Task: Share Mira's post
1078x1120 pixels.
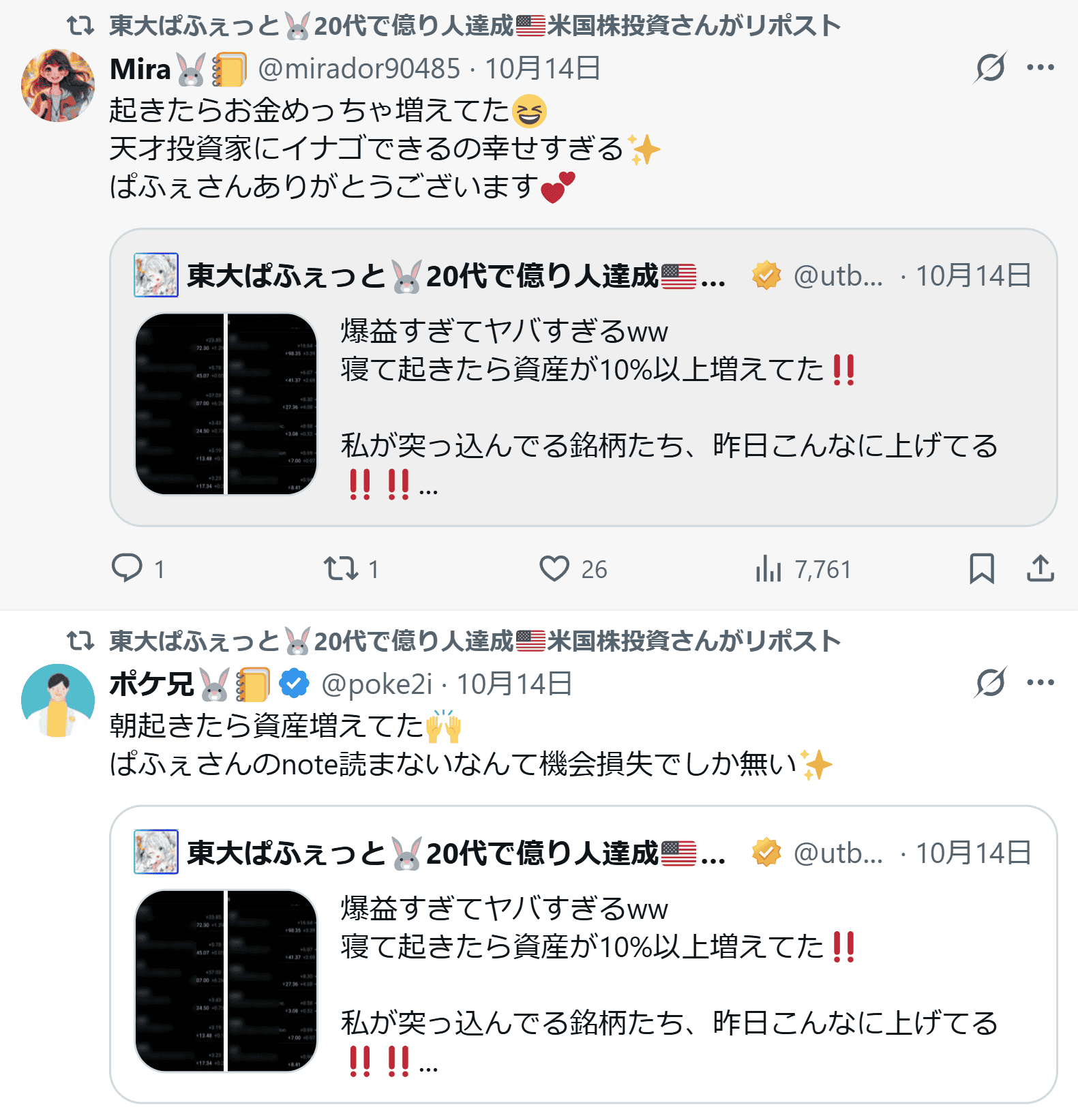Action: click(x=1040, y=569)
